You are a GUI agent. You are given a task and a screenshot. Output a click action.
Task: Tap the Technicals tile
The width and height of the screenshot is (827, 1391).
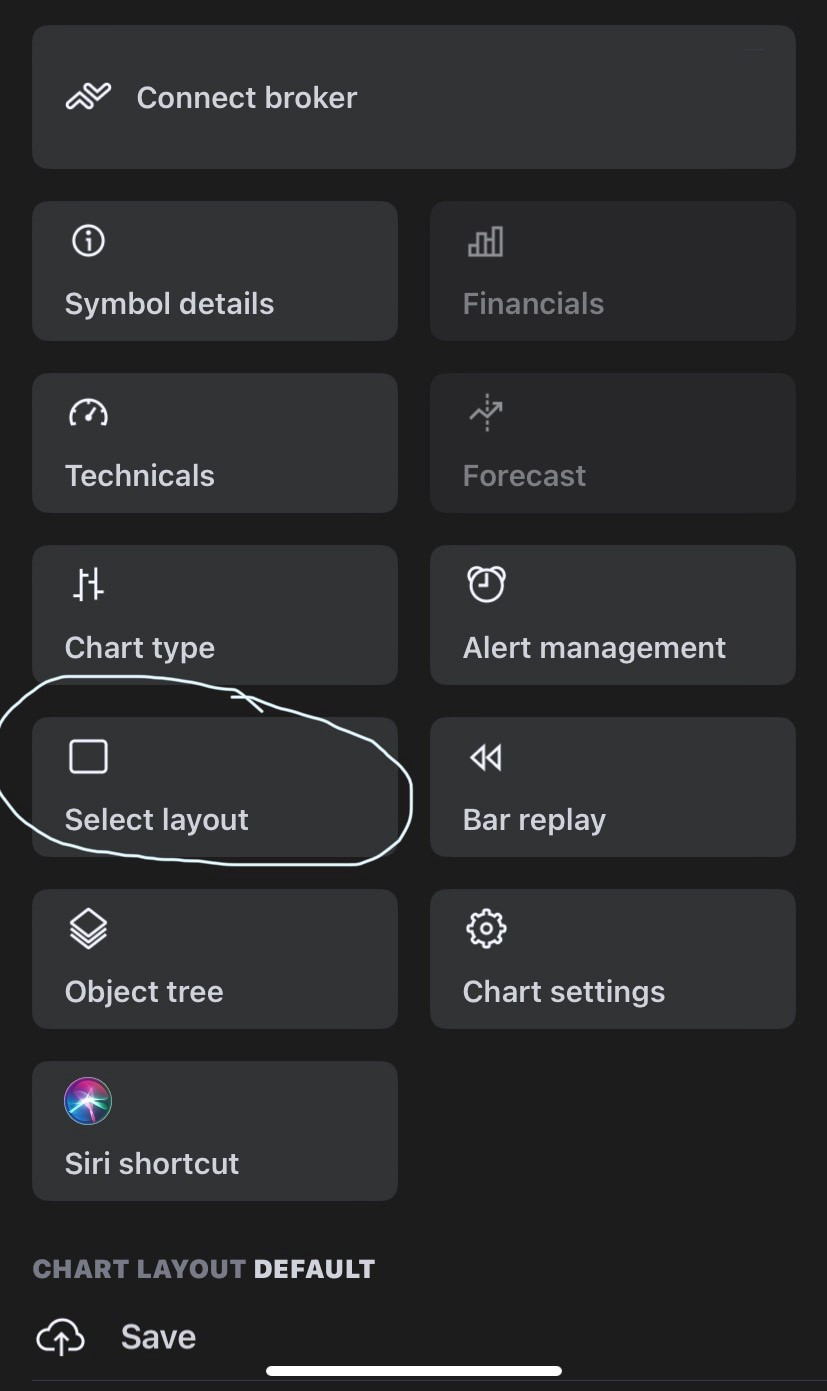point(215,443)
